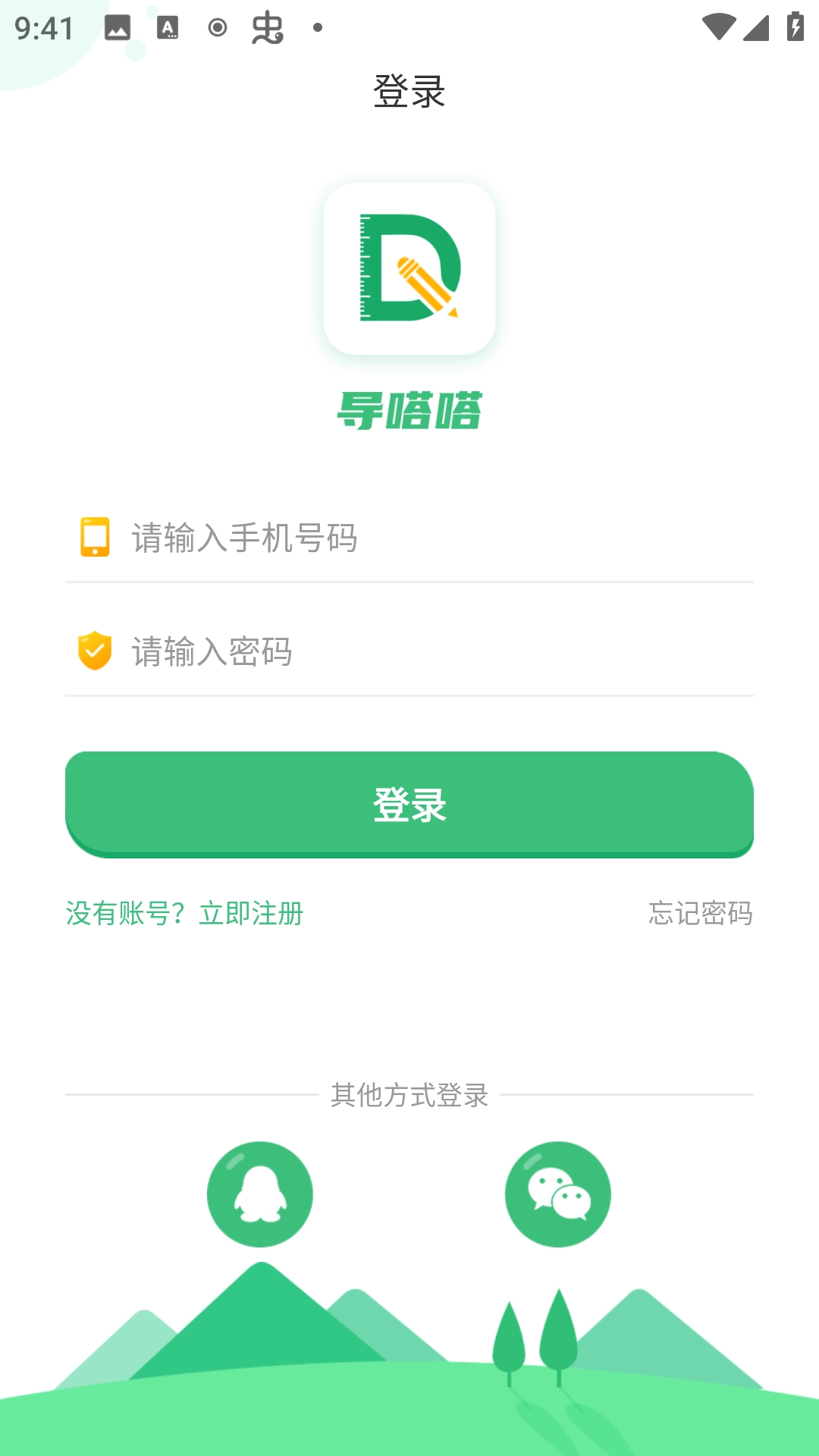Click the circular record icon in the status bar
The width and height of the screenshot is (819, 1456).
pos(215,27)
